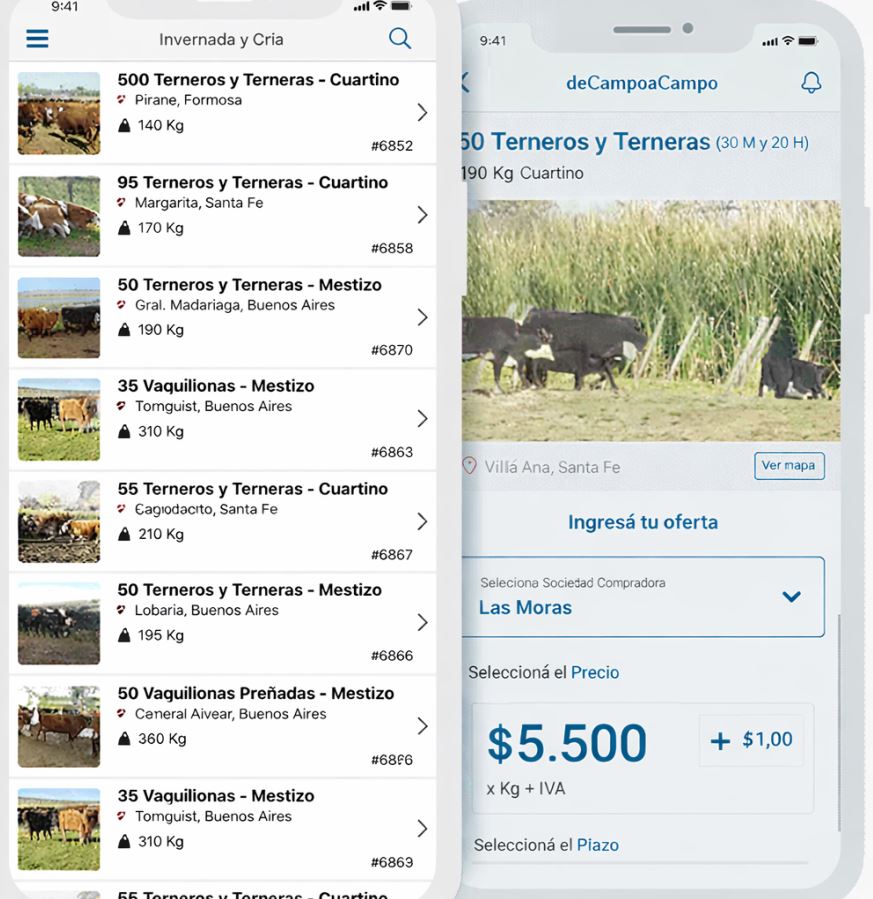Open the map with Ver mapa button
Viewport: 873px width, 899px height.
[789, 466]
